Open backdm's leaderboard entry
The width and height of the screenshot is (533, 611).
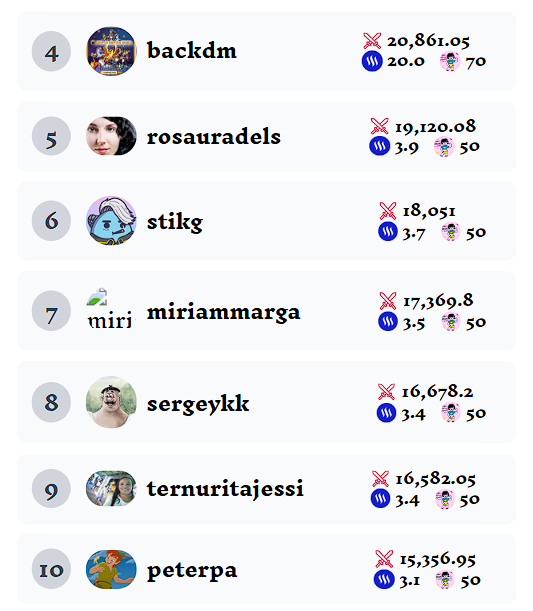[266, 51]
